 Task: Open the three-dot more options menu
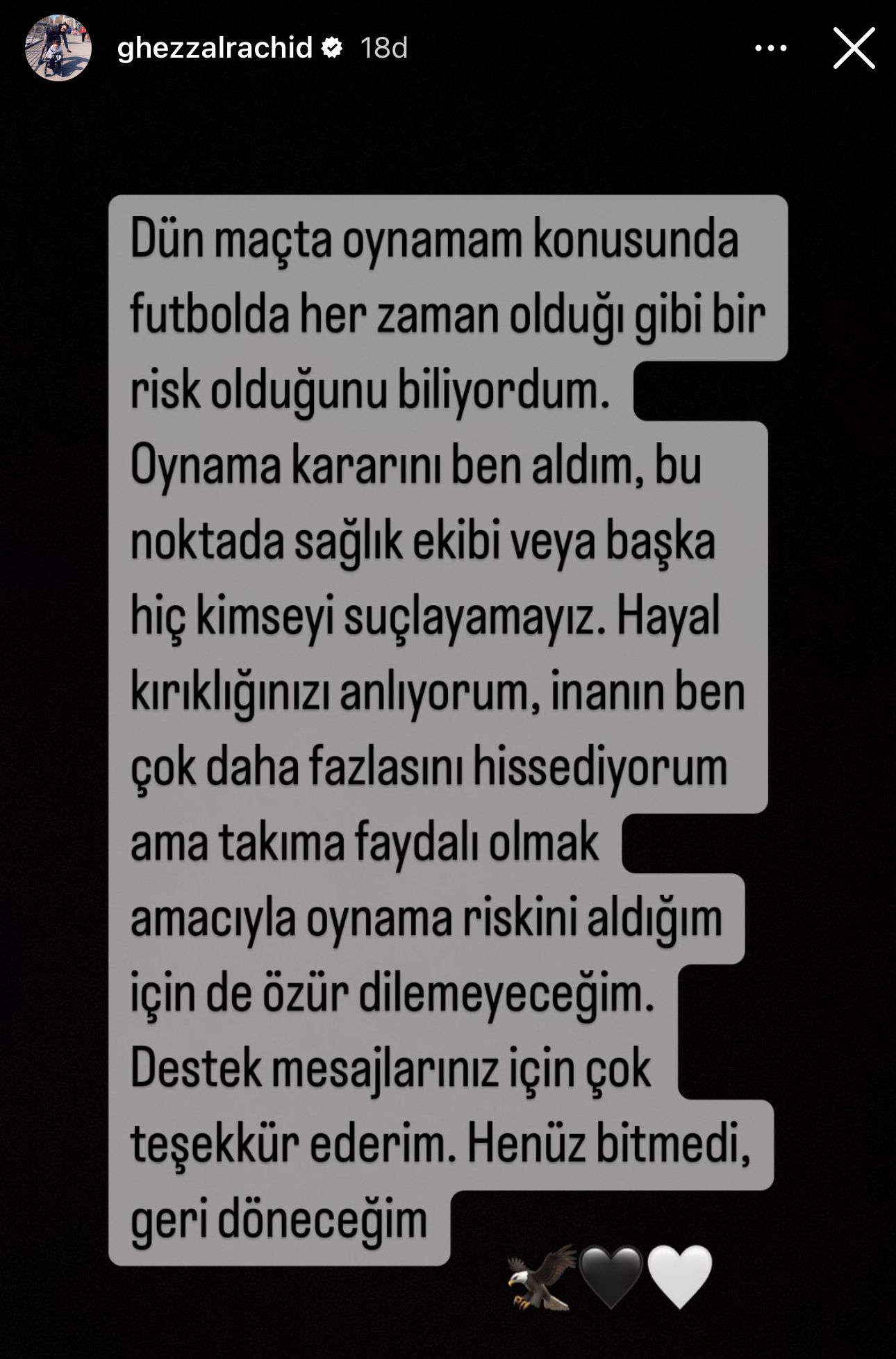770,49
